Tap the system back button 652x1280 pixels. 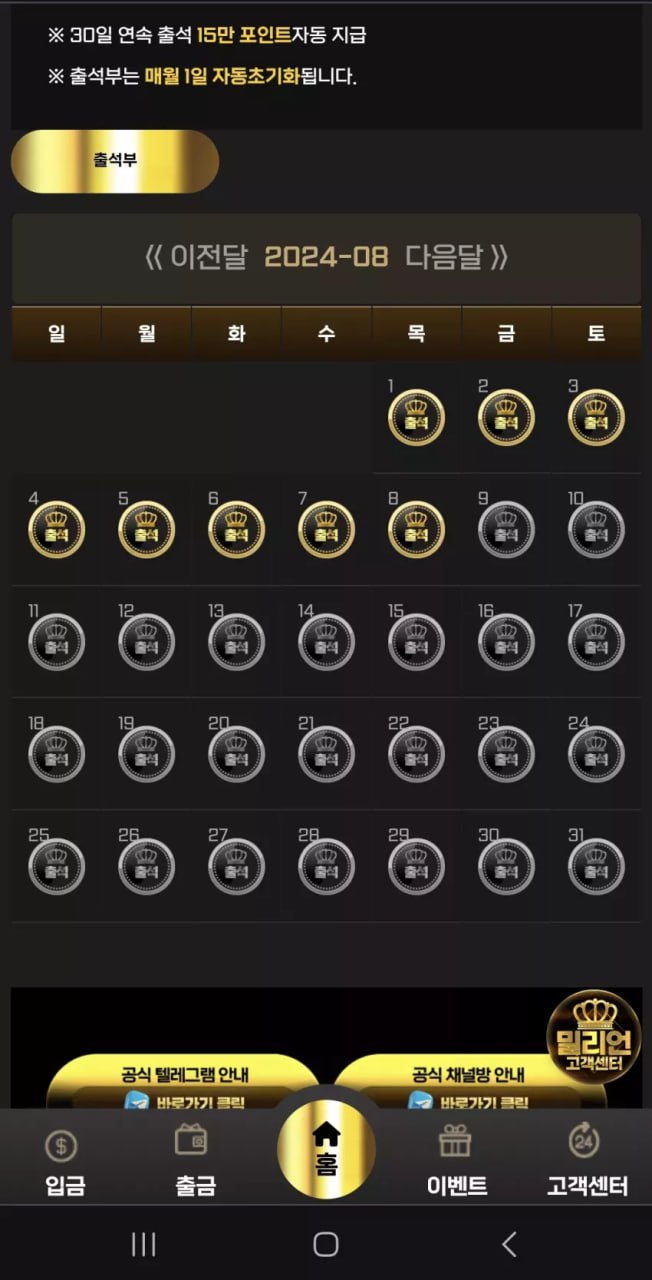click(509, 1244)
